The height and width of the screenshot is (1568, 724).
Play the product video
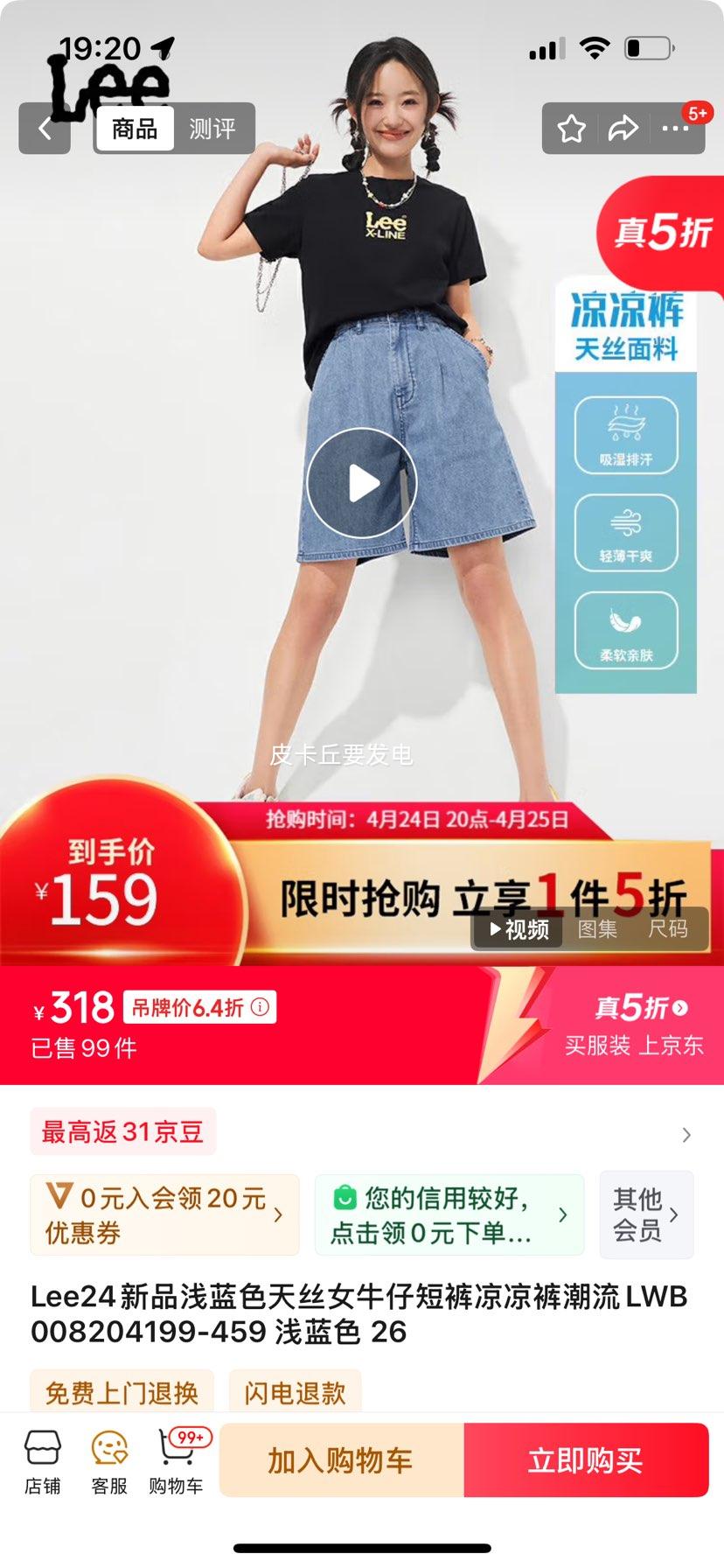click(362, 482)
